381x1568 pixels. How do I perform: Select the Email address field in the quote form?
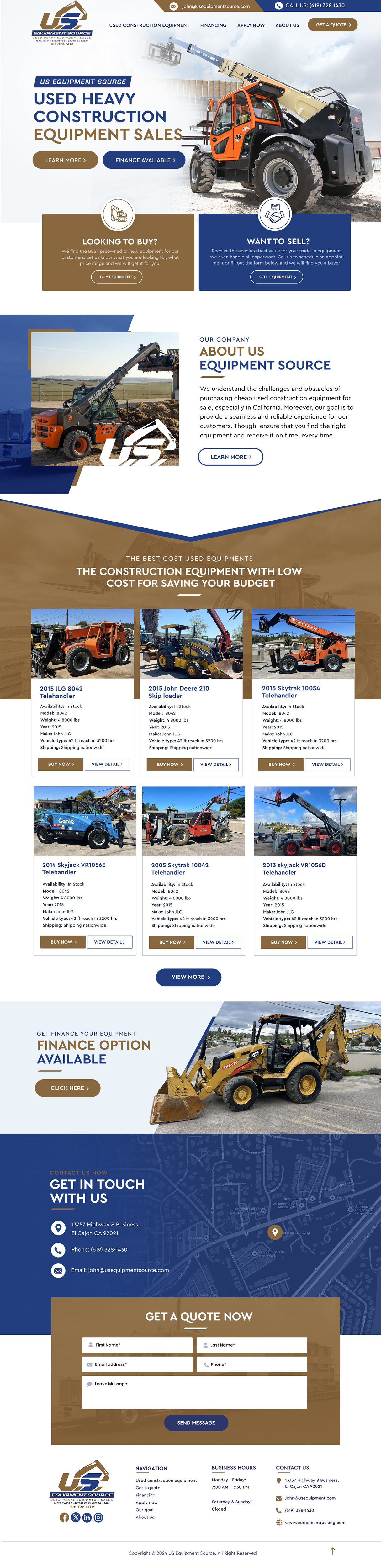pyautogui.click(x=137, y=1364)
